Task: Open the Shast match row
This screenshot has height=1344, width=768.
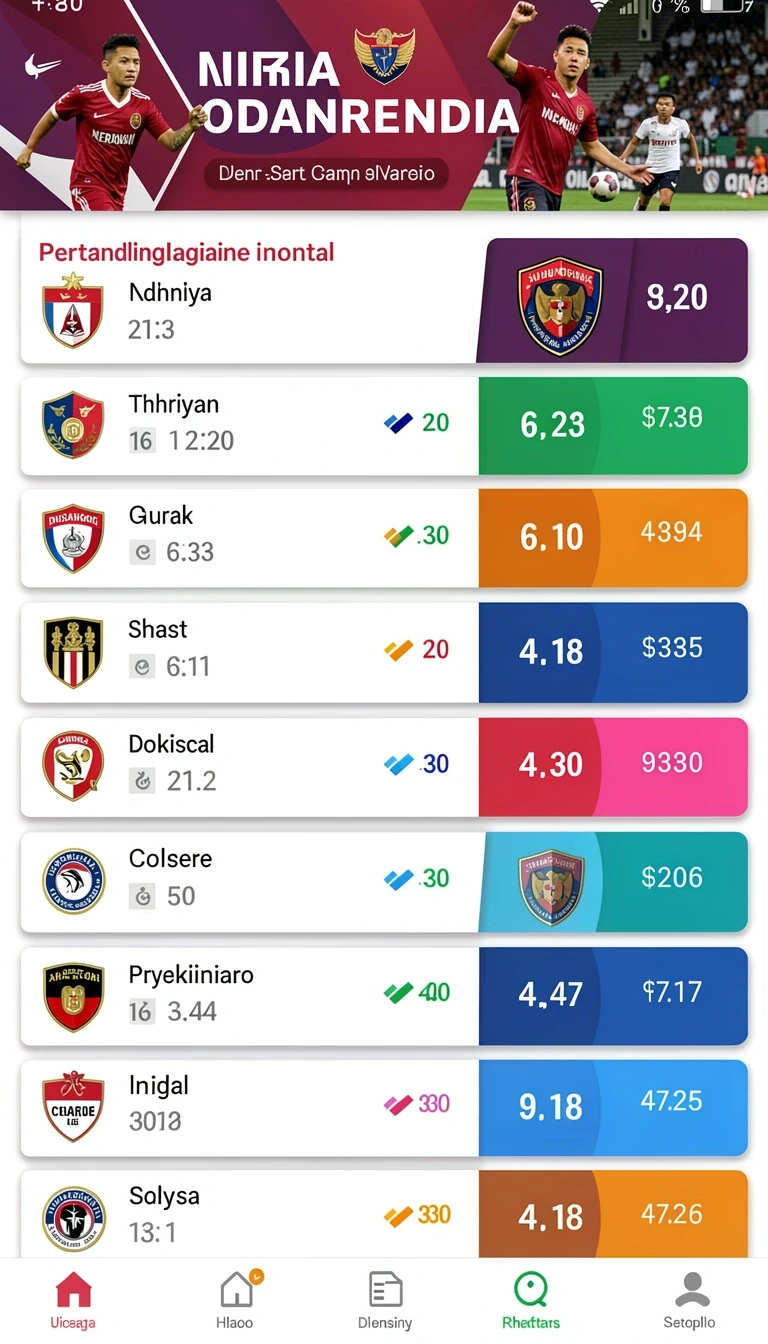Action: [x=384, y=652]
